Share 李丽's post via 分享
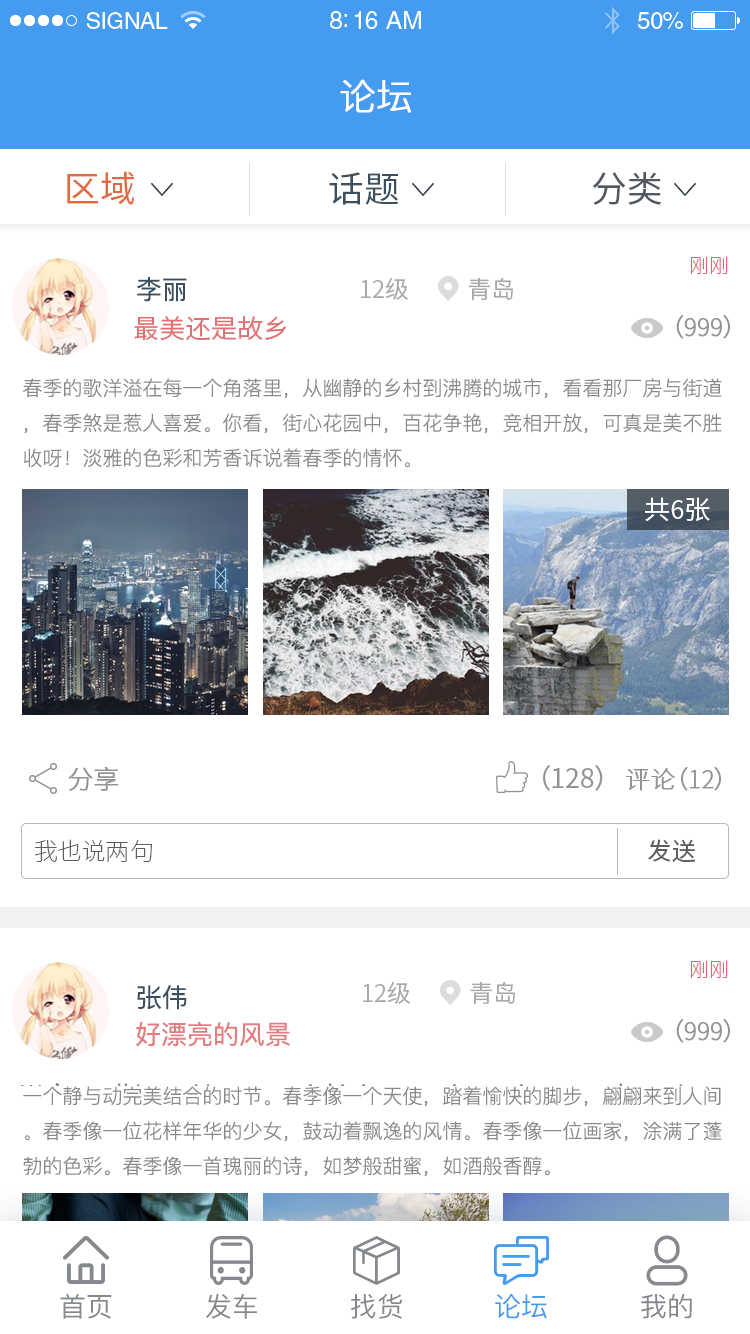 click(x=74, y=779)
